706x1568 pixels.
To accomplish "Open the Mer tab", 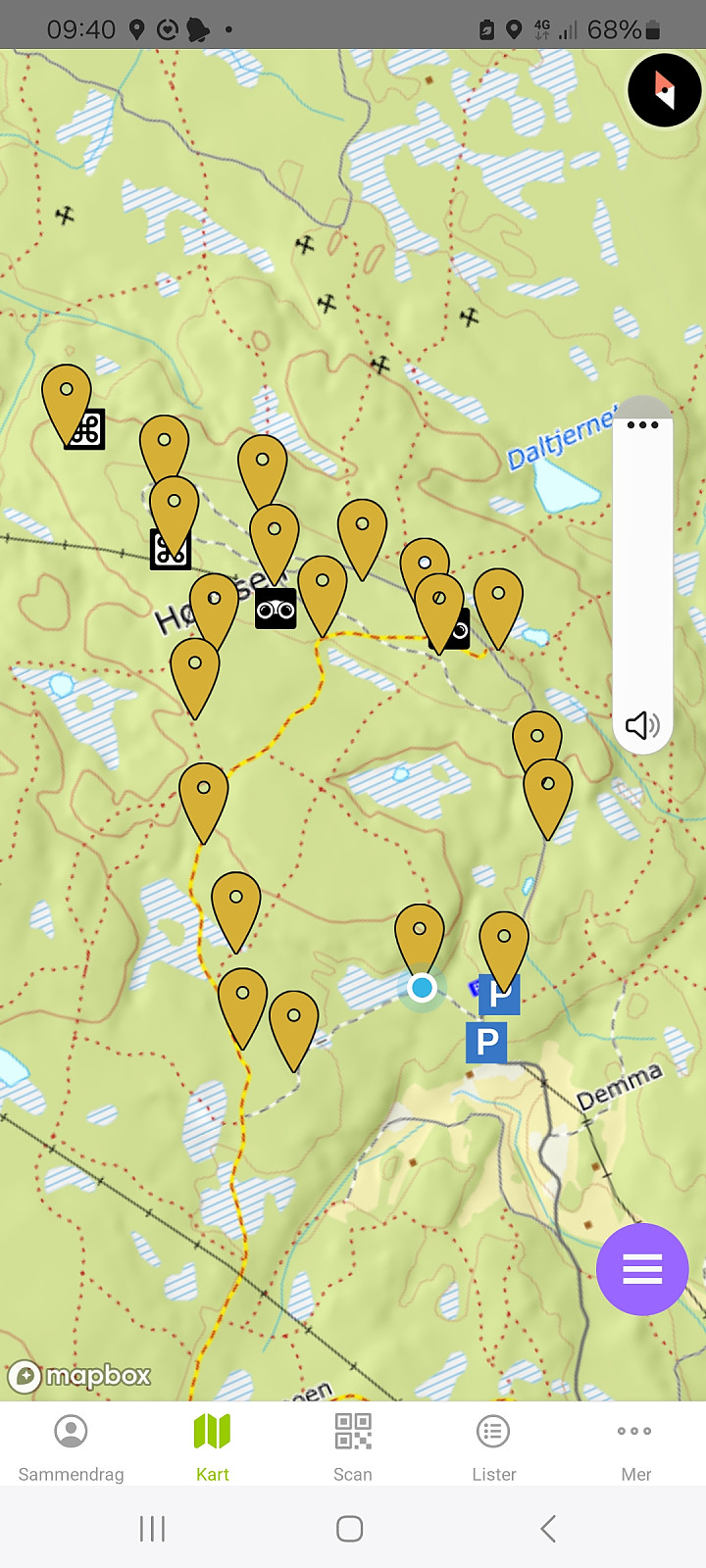I will tap(635, 1446).
